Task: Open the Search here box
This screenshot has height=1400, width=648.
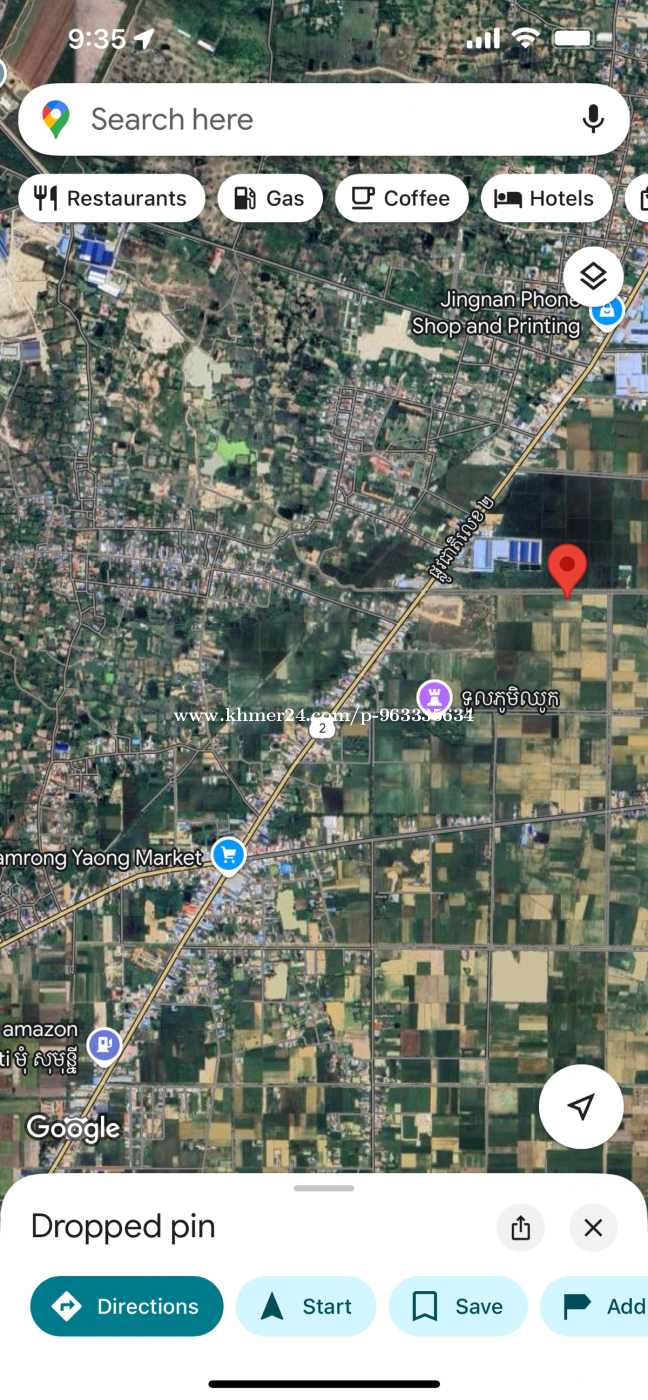Action: [x=300, y=120]
